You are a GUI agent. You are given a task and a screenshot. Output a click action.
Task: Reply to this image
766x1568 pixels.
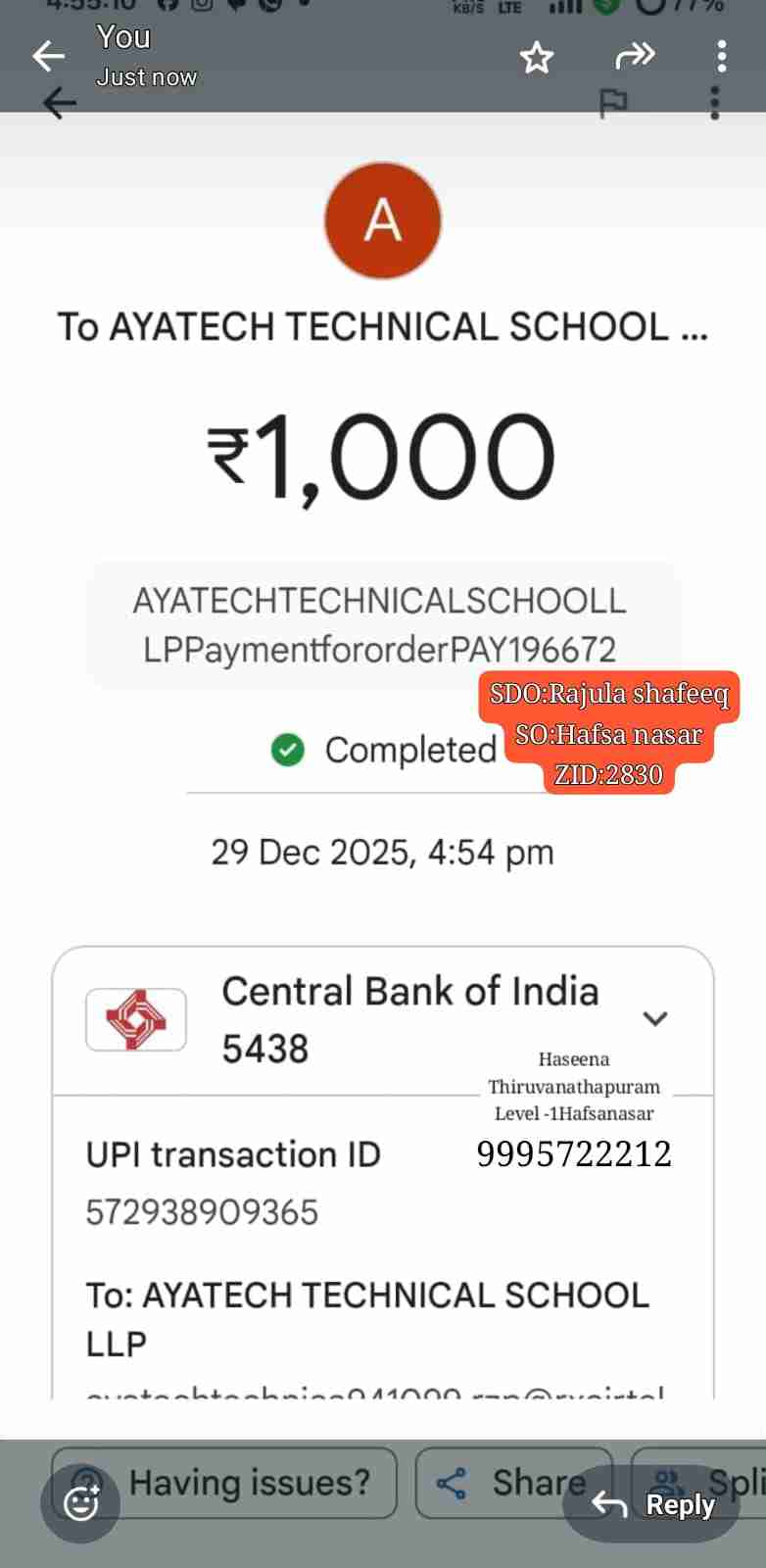(652, 1504)
